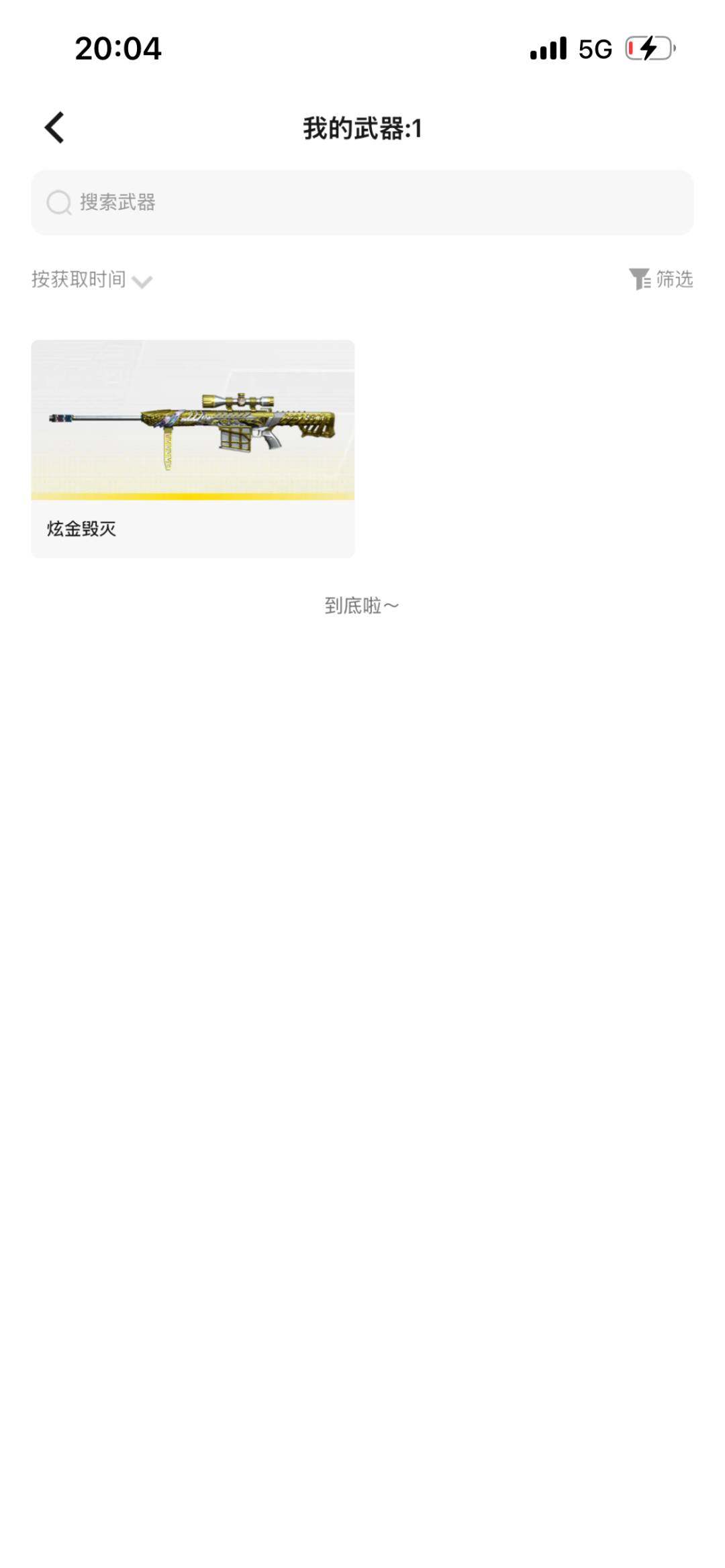Screen dimensions: 725x1568
Task: Tap the filter funnel icon beside 筛选
Action: (638, 278)
